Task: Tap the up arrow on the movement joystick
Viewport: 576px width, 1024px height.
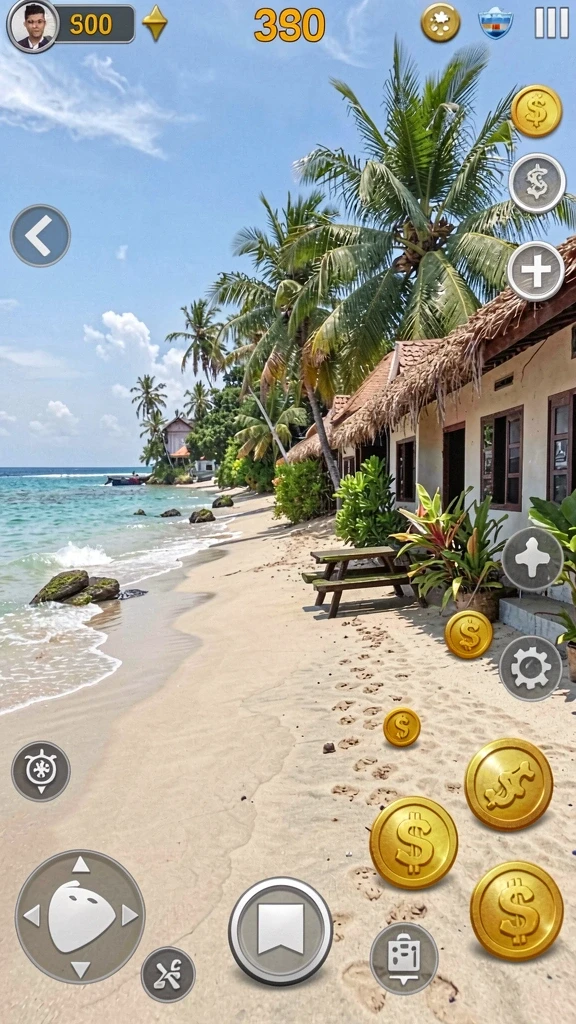Action: pos(80,865)
